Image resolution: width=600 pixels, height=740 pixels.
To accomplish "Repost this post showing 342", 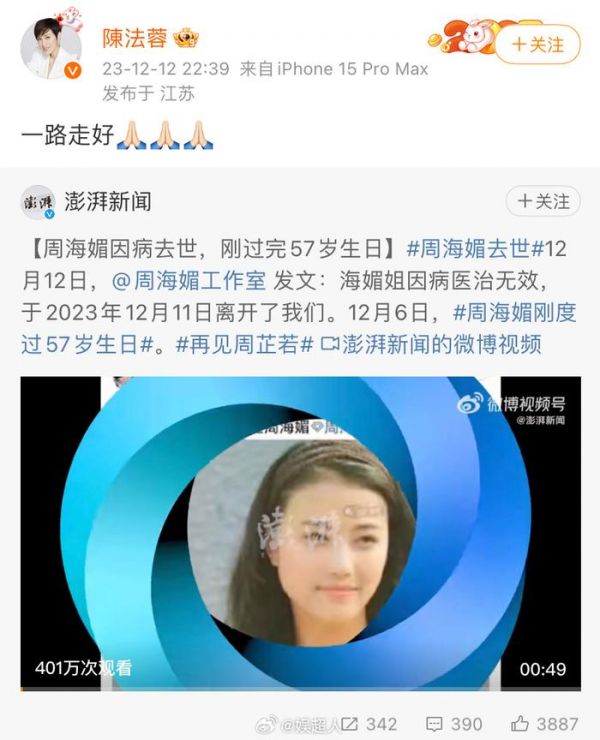I will 368,723.
